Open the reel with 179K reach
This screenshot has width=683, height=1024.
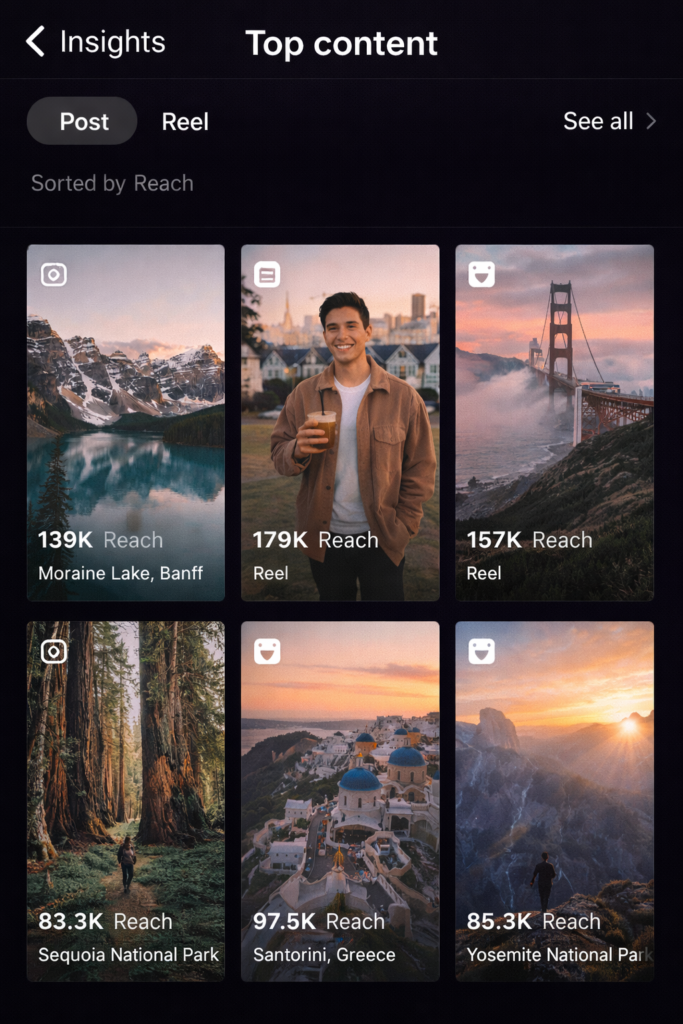[340, 422]
